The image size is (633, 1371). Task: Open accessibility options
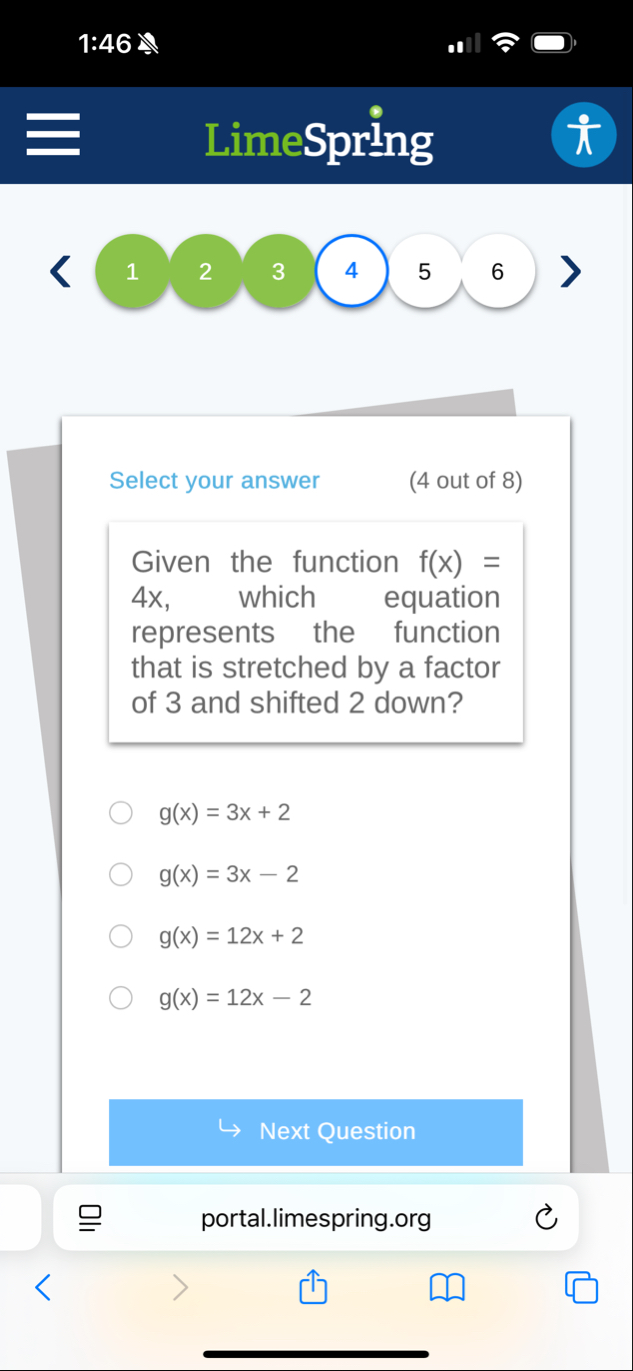click(583, 135)
